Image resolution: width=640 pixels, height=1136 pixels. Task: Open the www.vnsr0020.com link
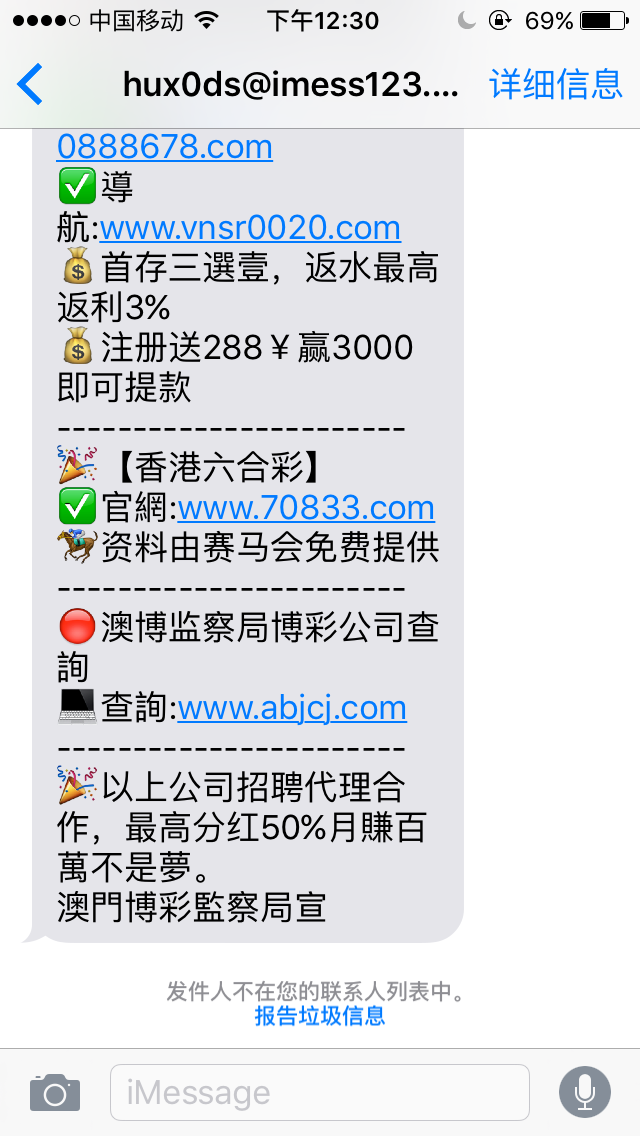[250, 228]
